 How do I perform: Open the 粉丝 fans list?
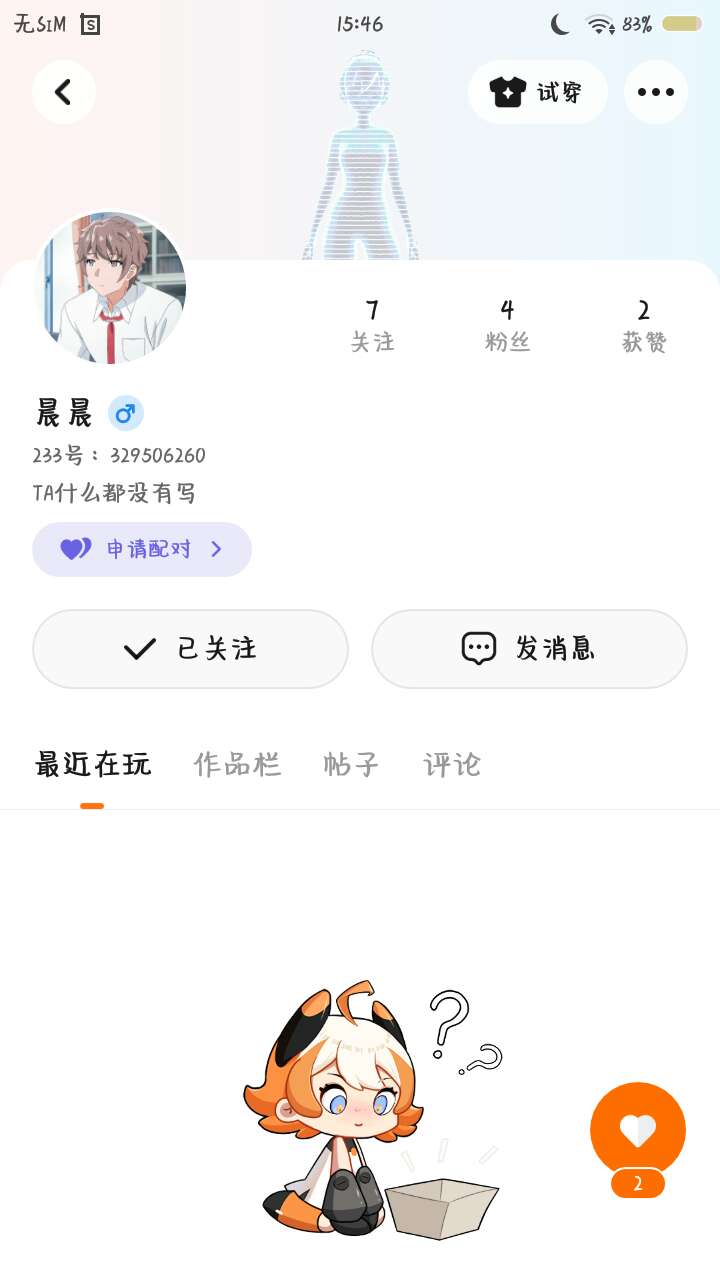507,326
